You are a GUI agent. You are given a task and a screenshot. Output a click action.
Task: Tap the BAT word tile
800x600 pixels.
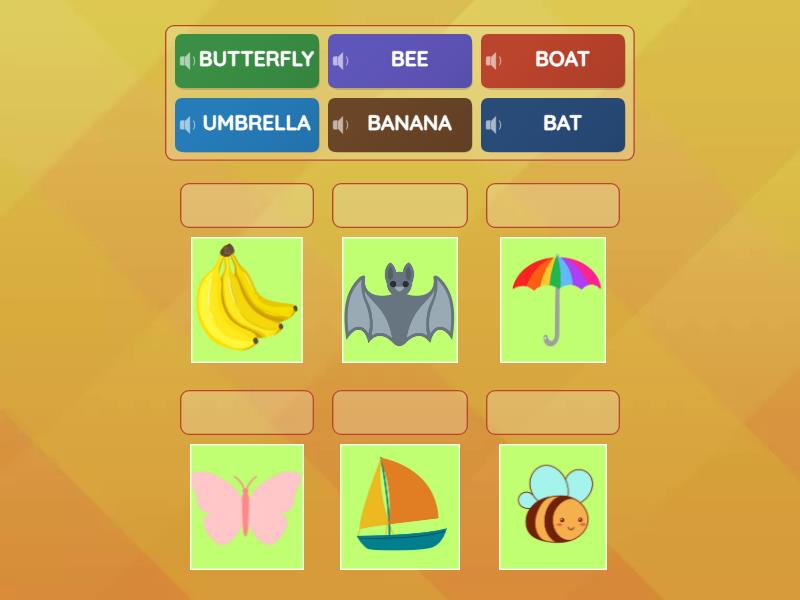tap(562, 124)
